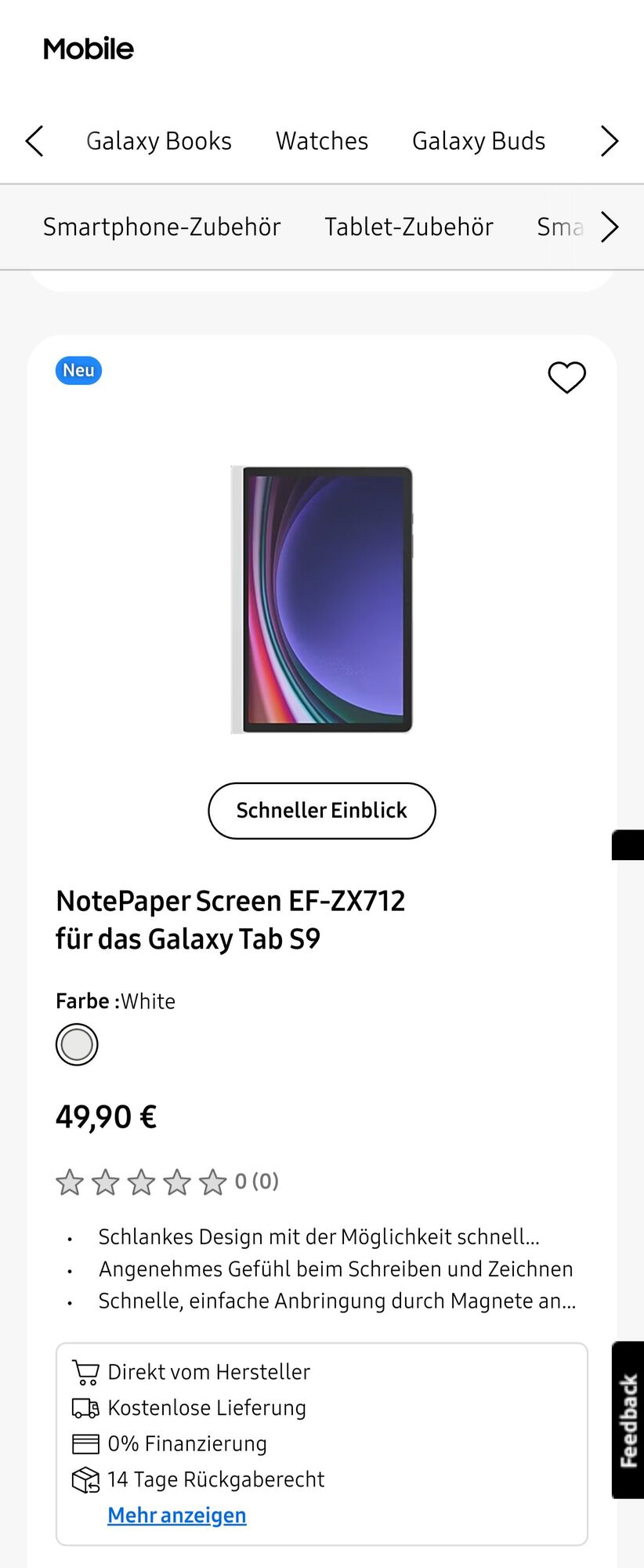The image size is (644, 1568).
Task: Open Mehr anzeigen link
Action: pos(177,1515)
